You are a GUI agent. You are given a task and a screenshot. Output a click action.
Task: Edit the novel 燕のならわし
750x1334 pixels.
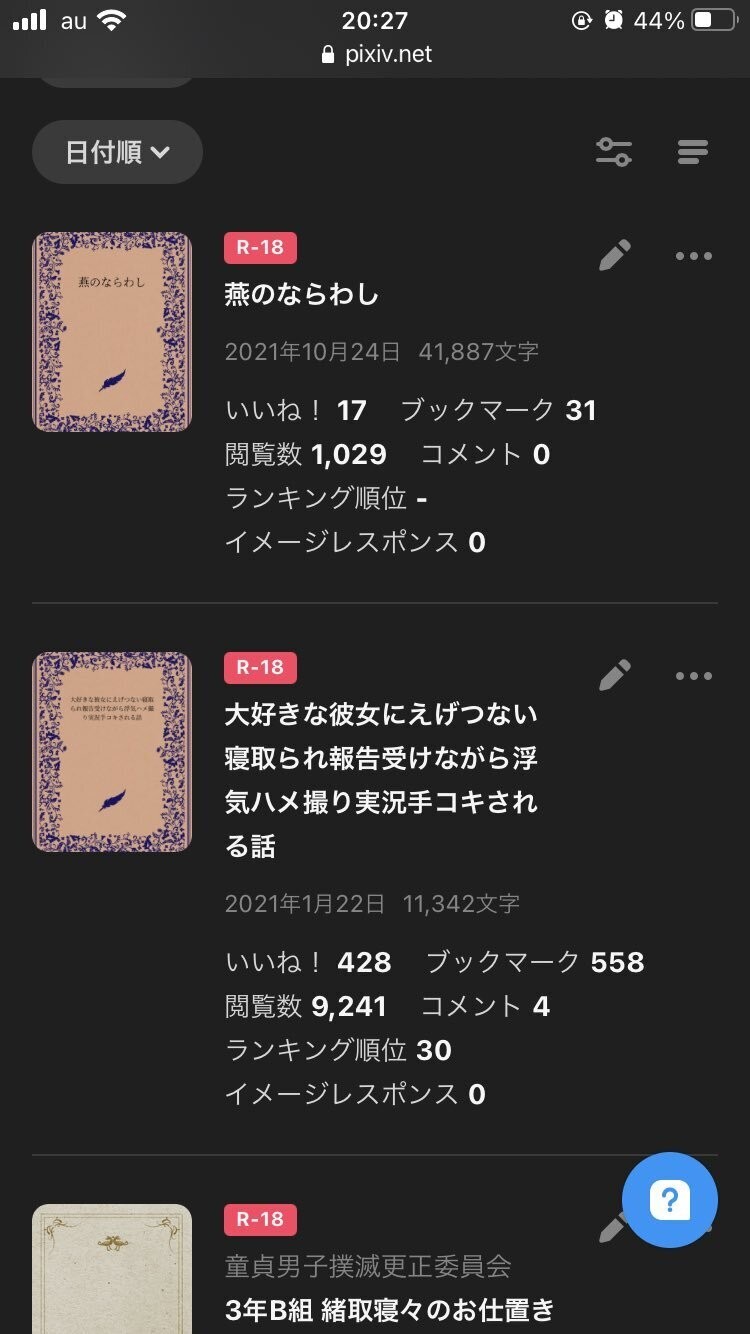615,256
